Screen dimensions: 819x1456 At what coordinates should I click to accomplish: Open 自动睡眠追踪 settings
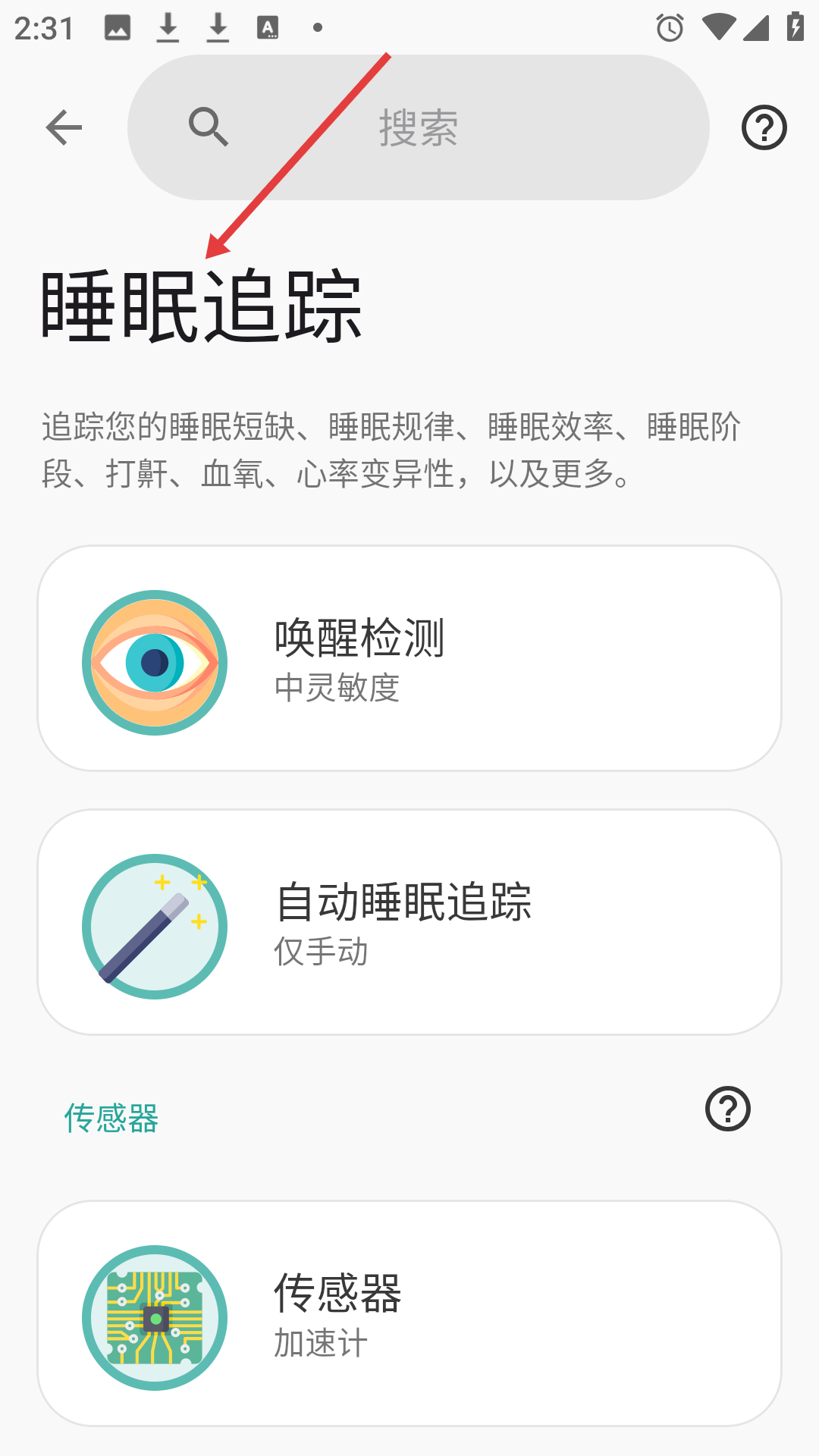tap(409, 922)
